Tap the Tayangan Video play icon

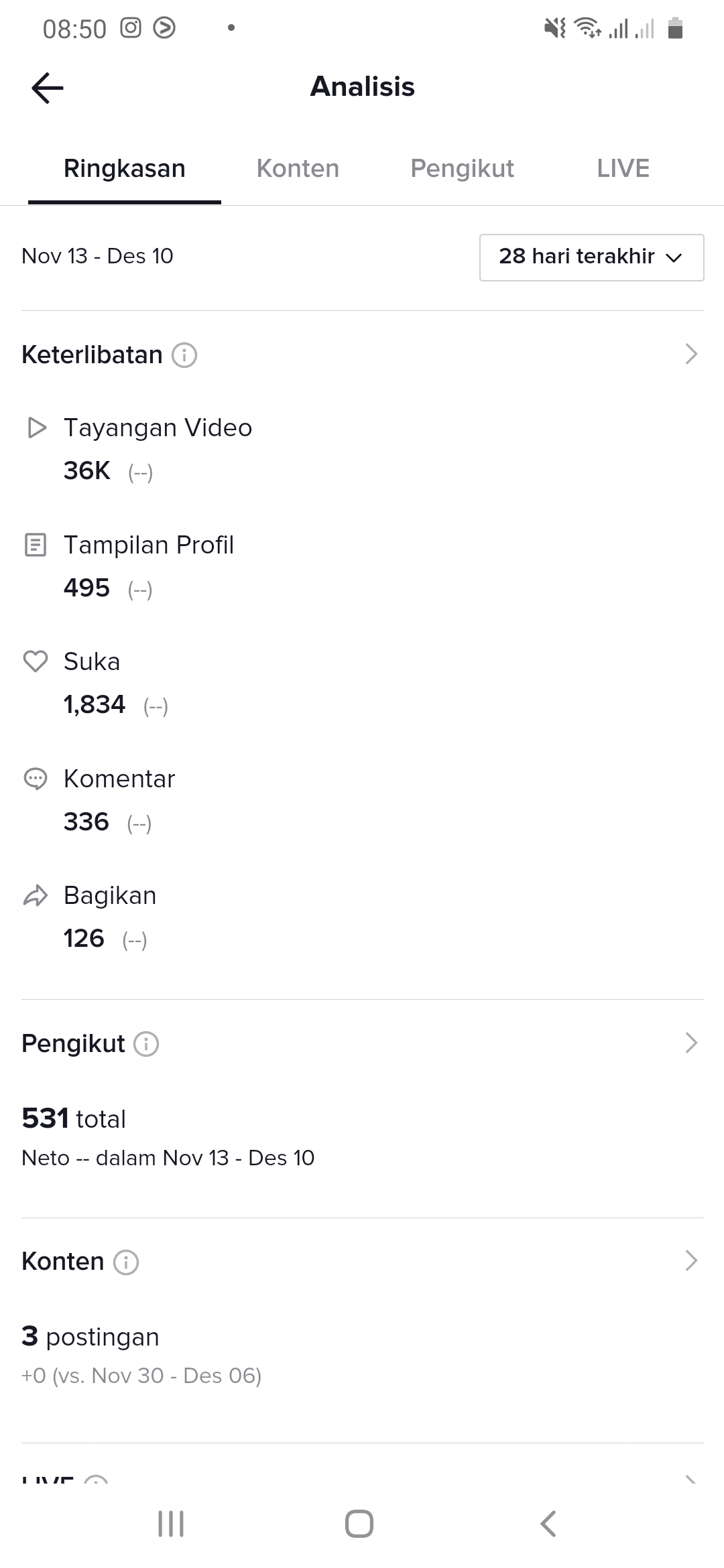click(36, 427)
